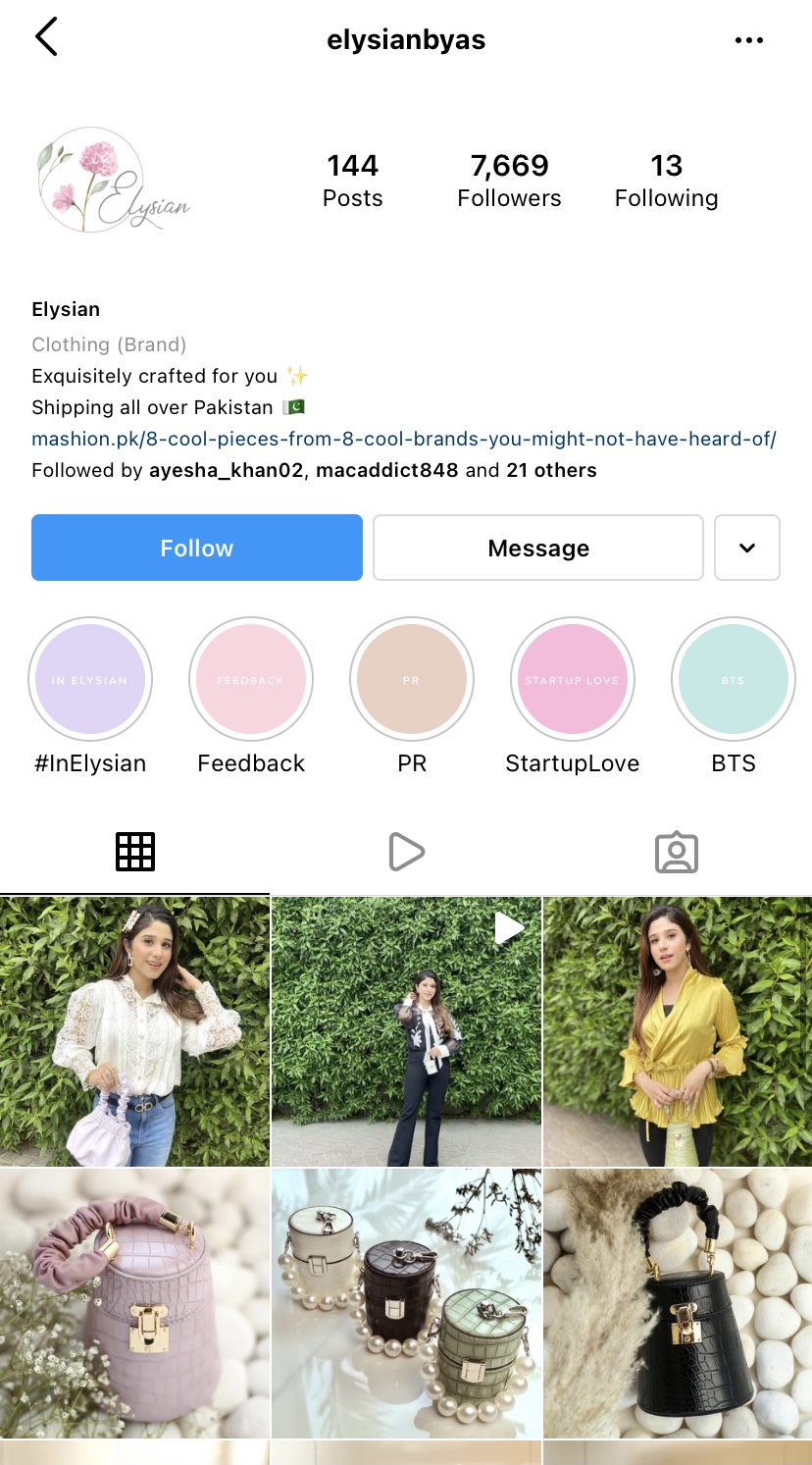
Task: Open the three-dot options menu
Action: (x=748, y=40)
